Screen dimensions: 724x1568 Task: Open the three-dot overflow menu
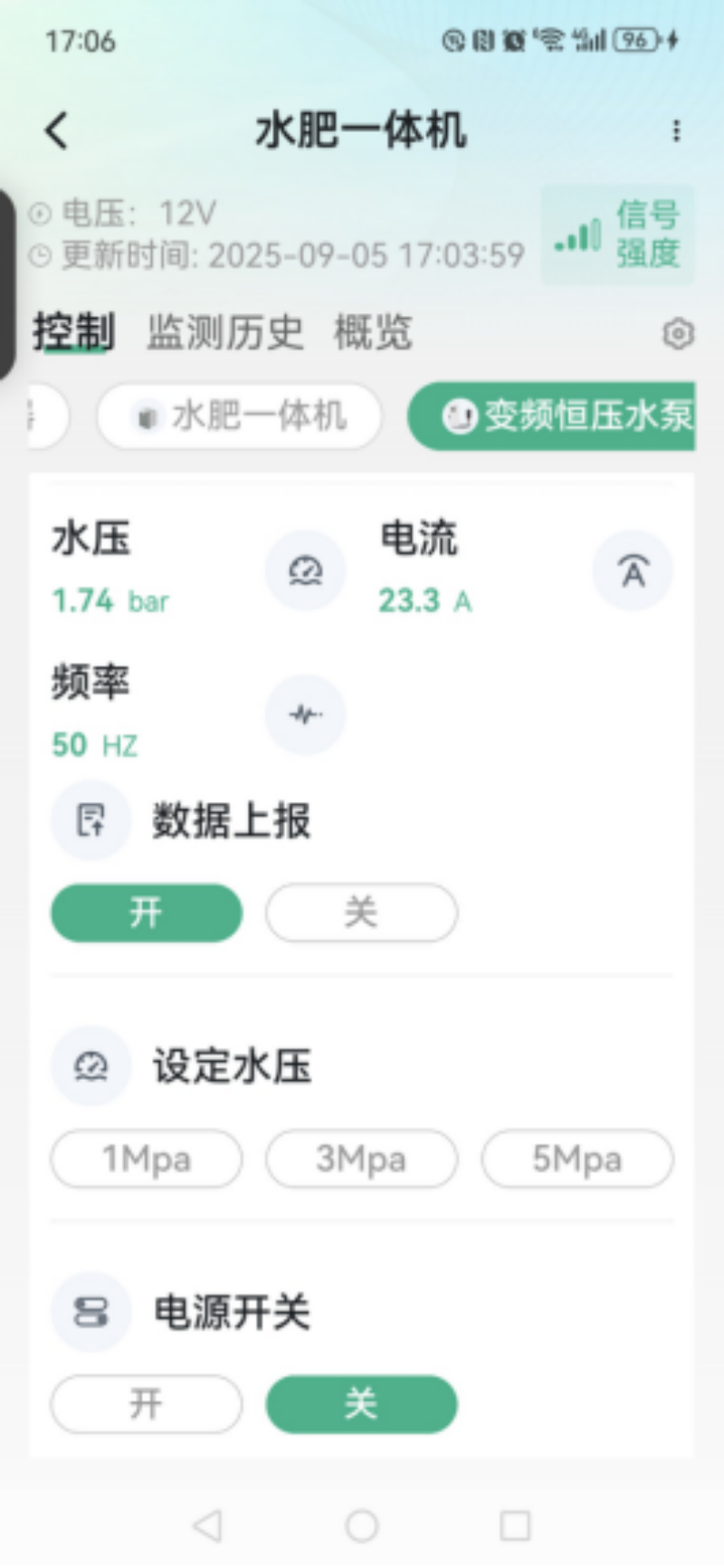tap(676, 130)
